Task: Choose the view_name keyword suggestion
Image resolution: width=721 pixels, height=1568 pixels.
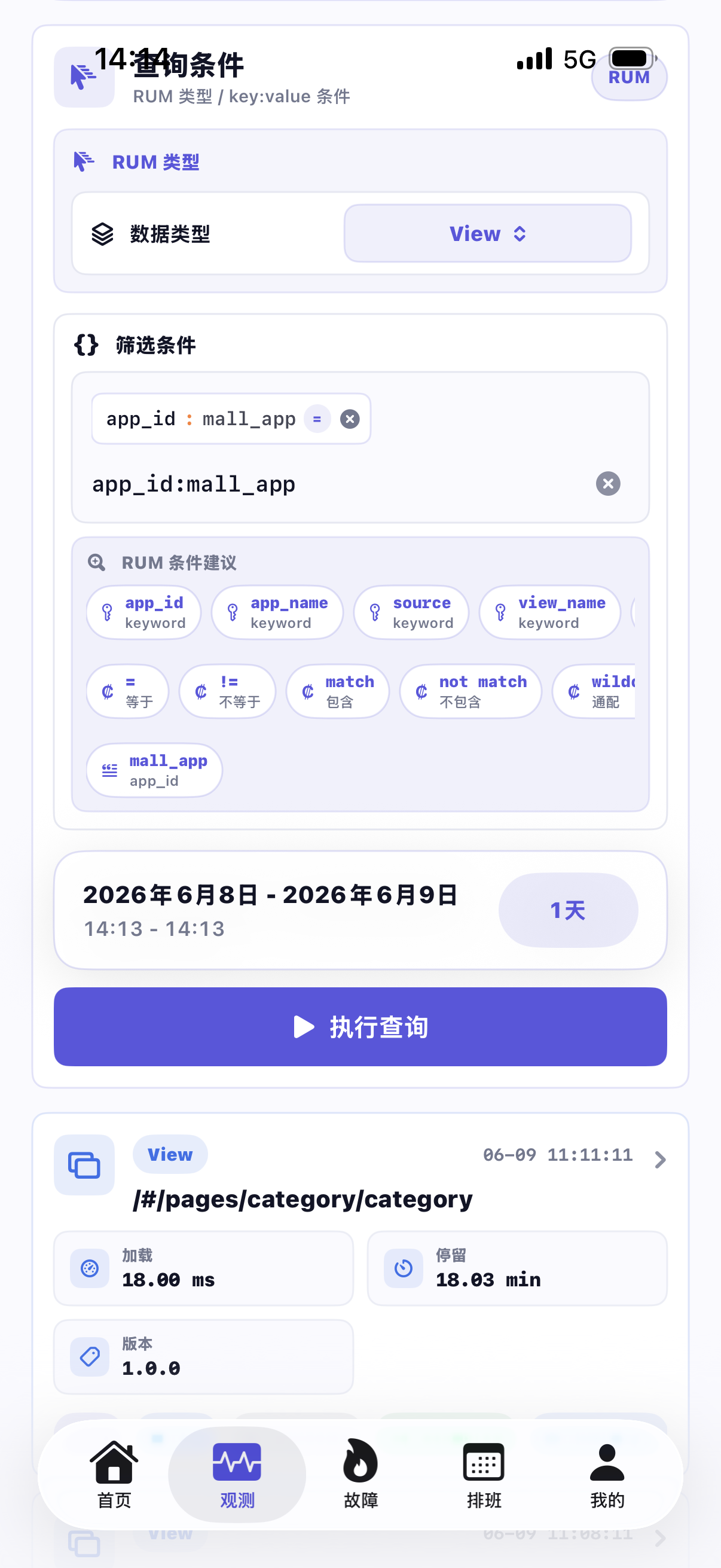Action: pyautogui.click(x=550, y=612)
